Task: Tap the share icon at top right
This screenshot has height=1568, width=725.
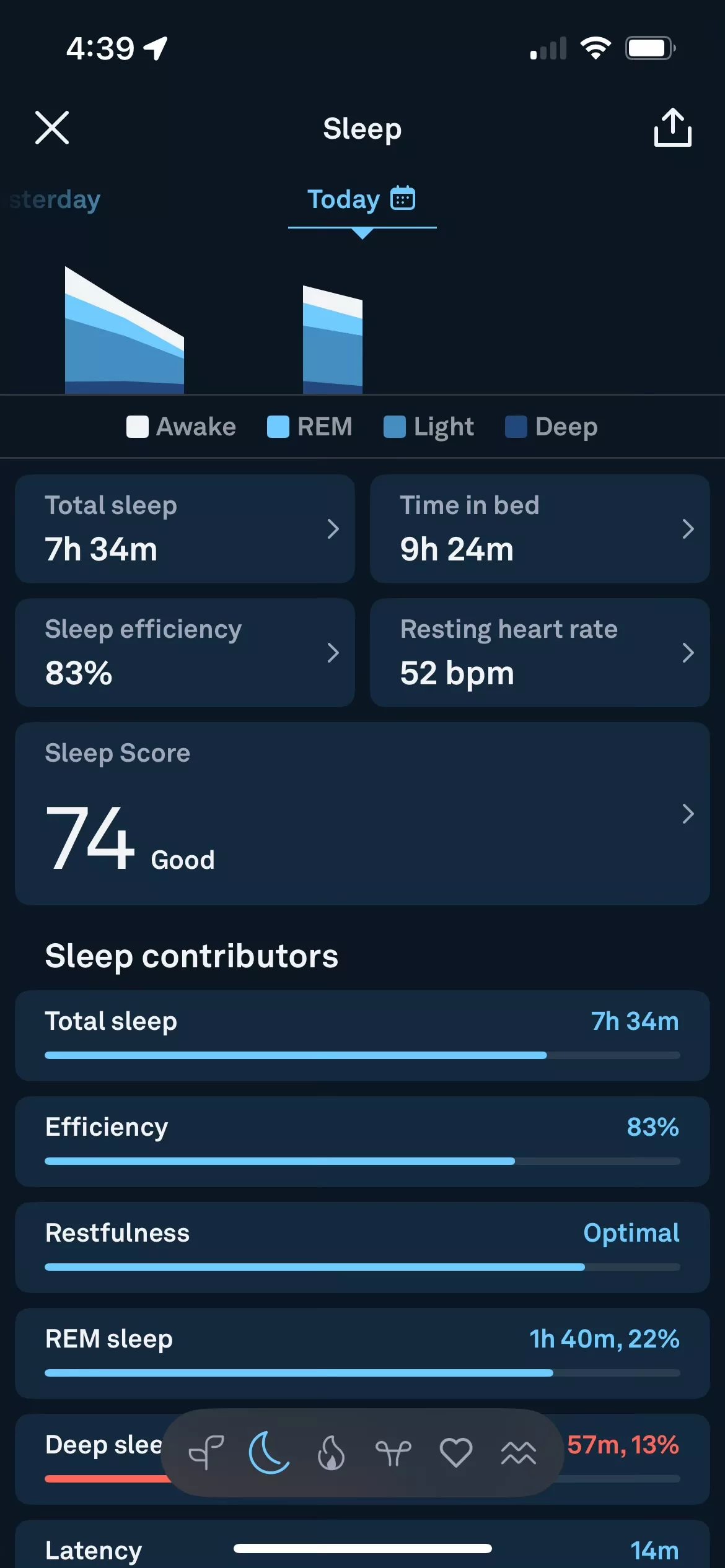Action: tap(672, 128)
